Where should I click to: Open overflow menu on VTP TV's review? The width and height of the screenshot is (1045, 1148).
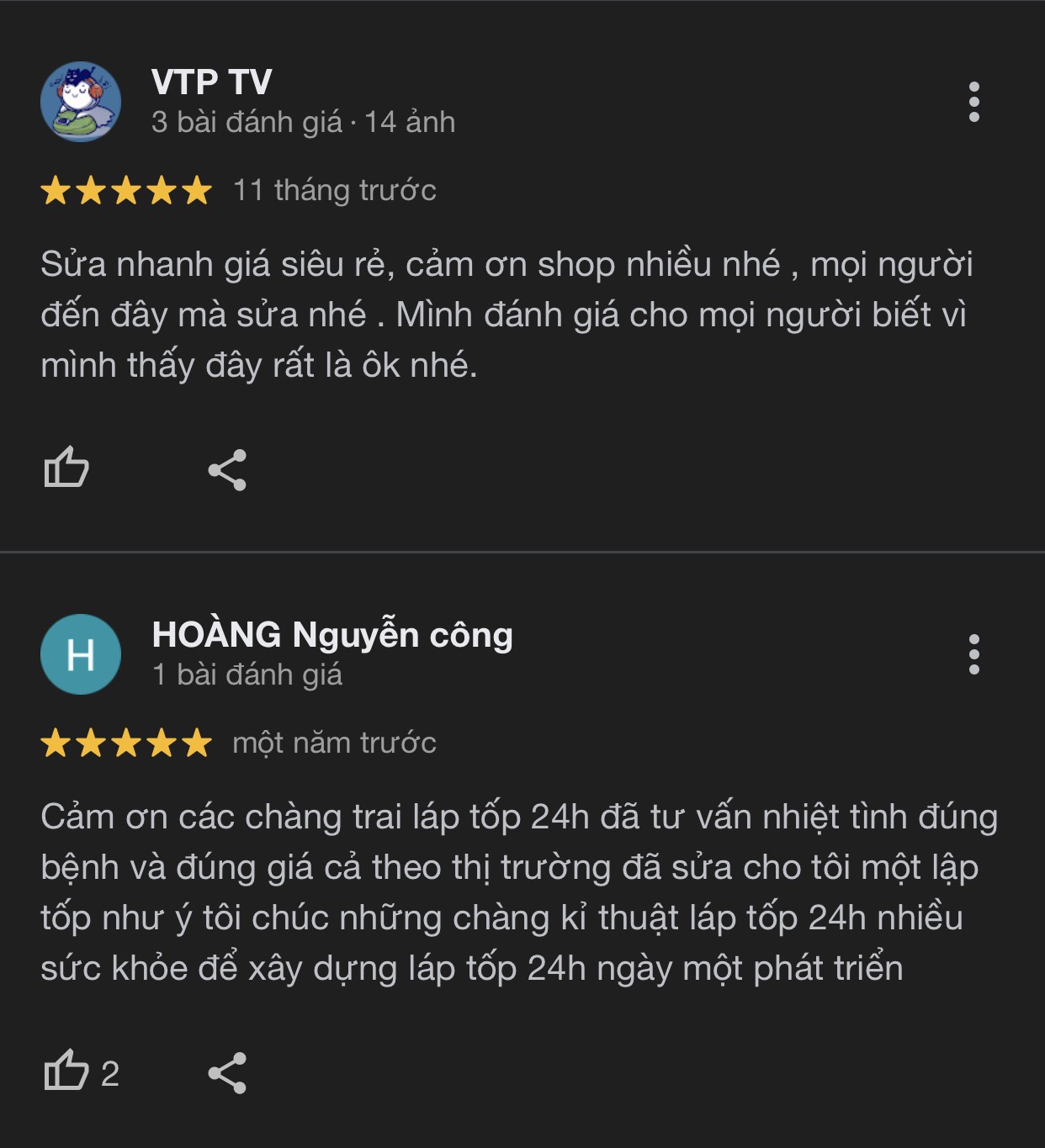point(973,102)
